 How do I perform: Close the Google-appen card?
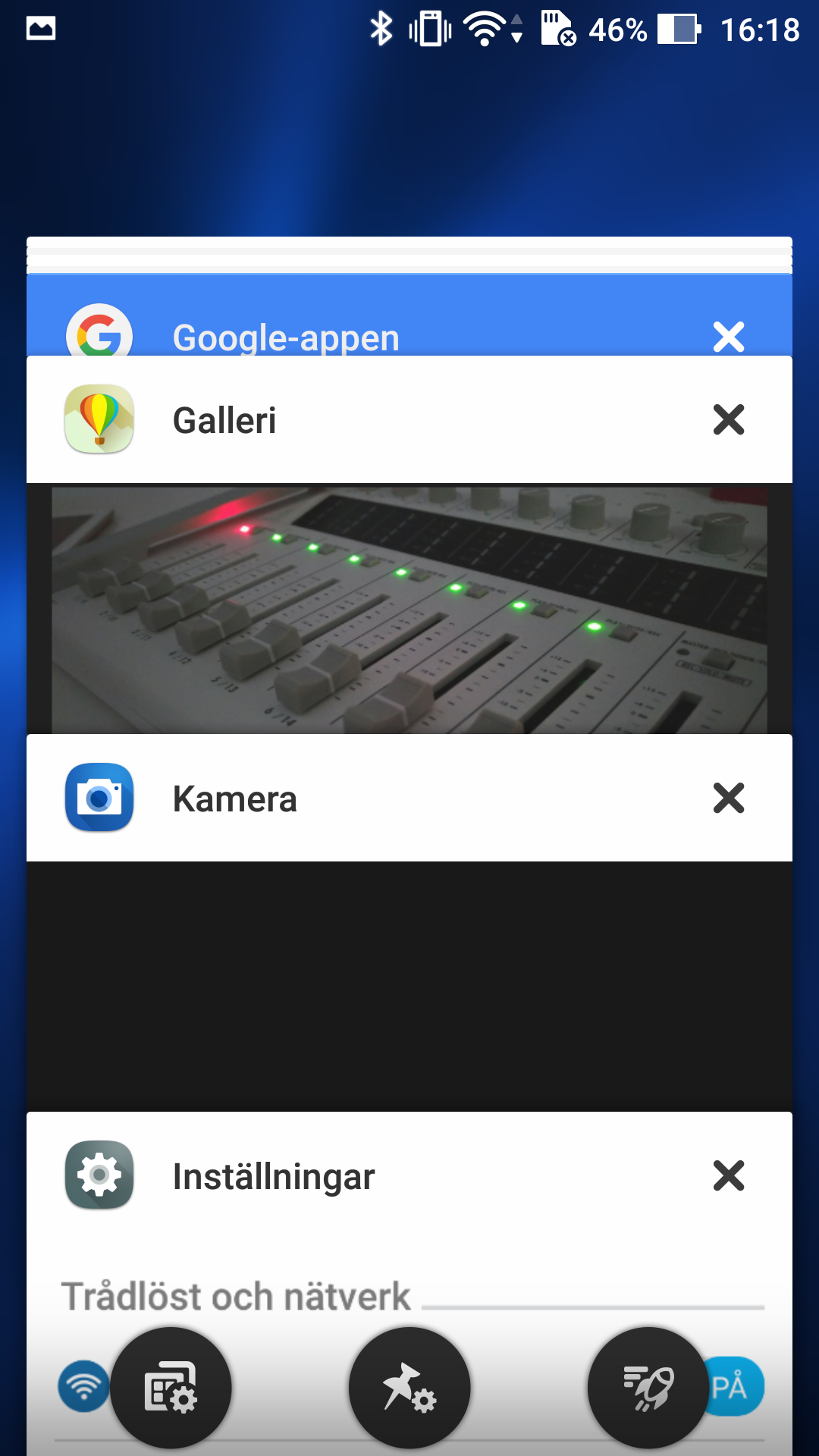coord(728,337)
